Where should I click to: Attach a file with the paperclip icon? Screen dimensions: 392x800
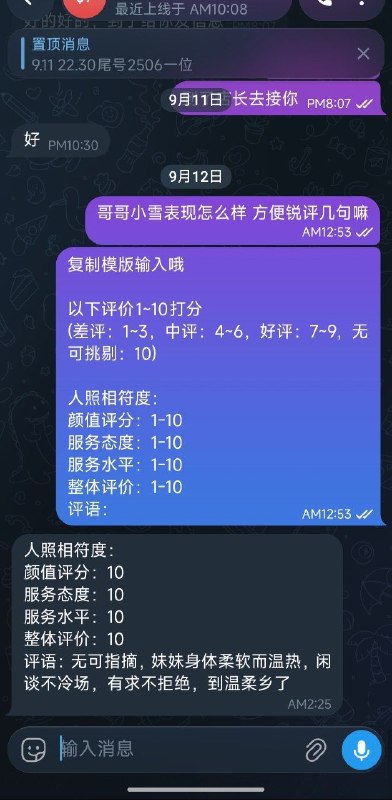pyautogui.click(x=316, y=749)
